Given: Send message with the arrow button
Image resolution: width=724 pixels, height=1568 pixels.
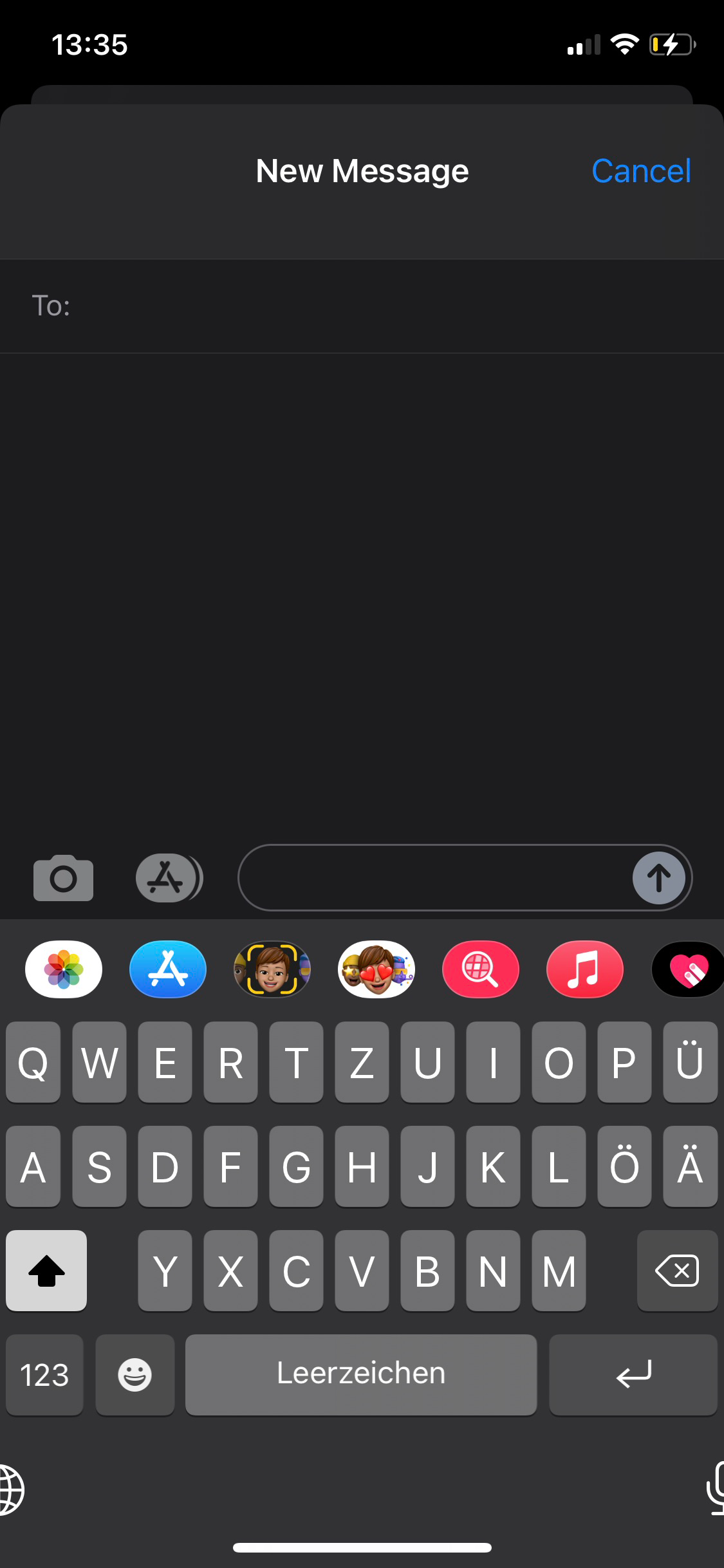Looking at the screenshot, I should [x=658, y=878].
